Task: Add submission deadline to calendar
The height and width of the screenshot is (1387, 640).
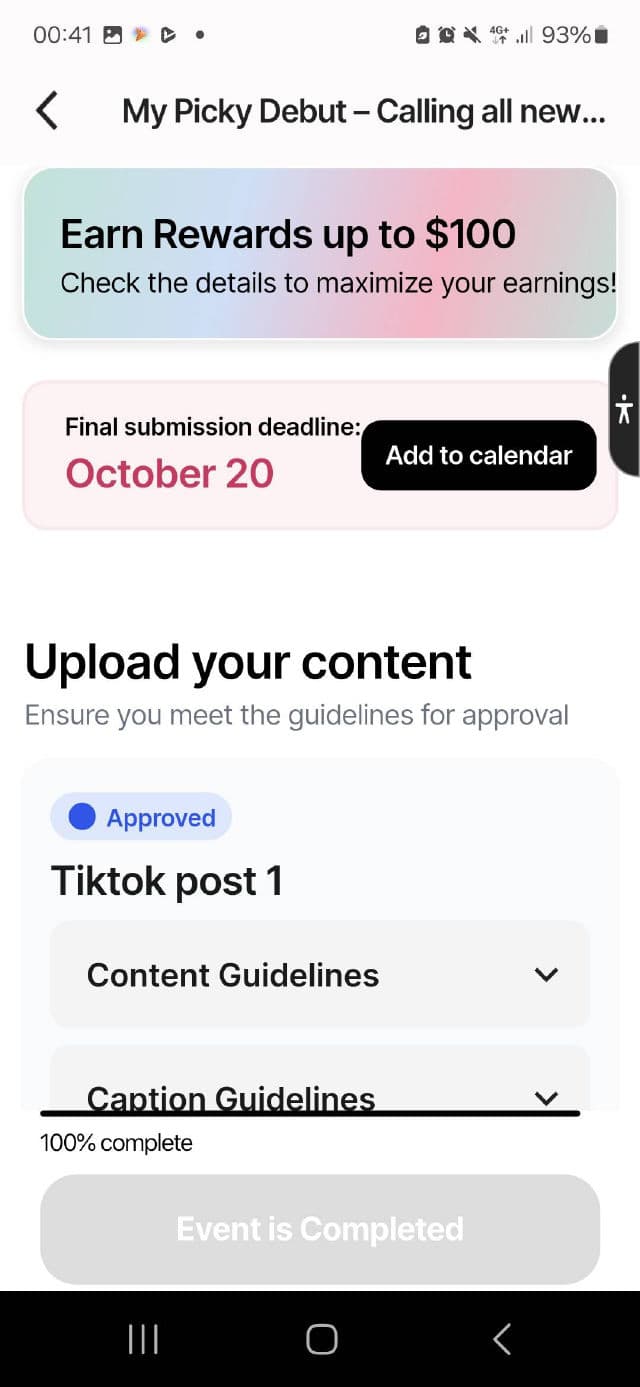Action: [479, 456]
